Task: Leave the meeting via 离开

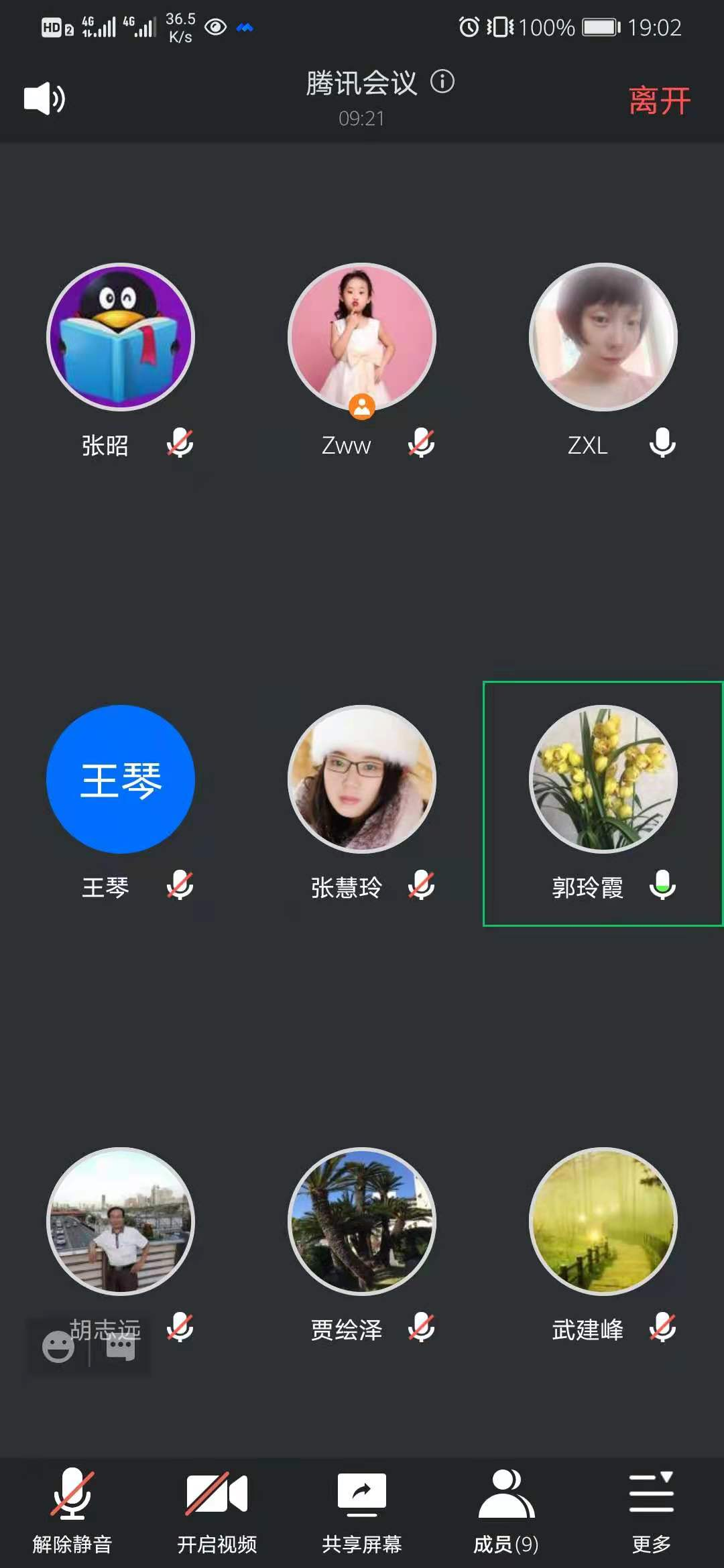Action: tap(660, 101)
